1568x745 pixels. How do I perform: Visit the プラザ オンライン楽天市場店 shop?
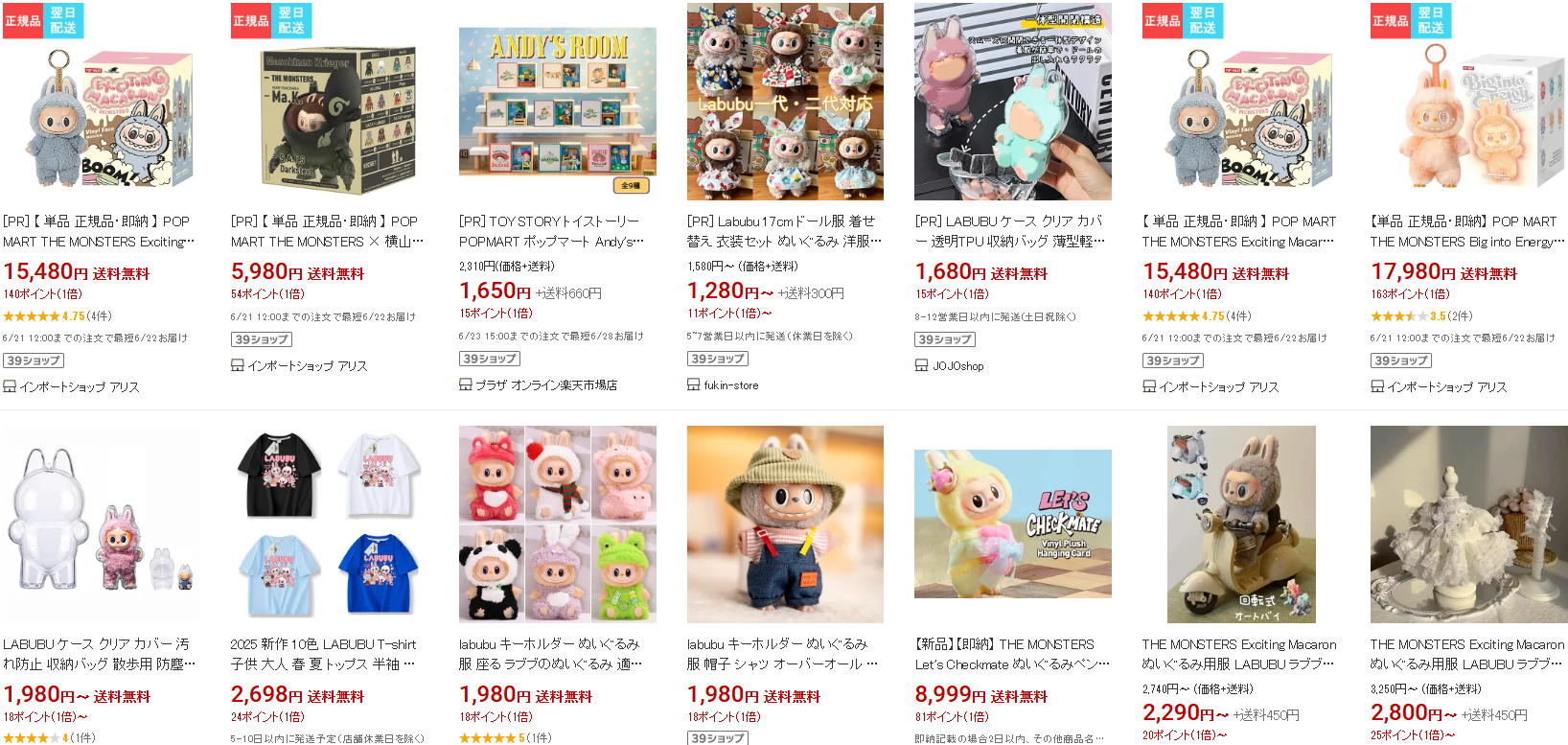pos(545,385)
